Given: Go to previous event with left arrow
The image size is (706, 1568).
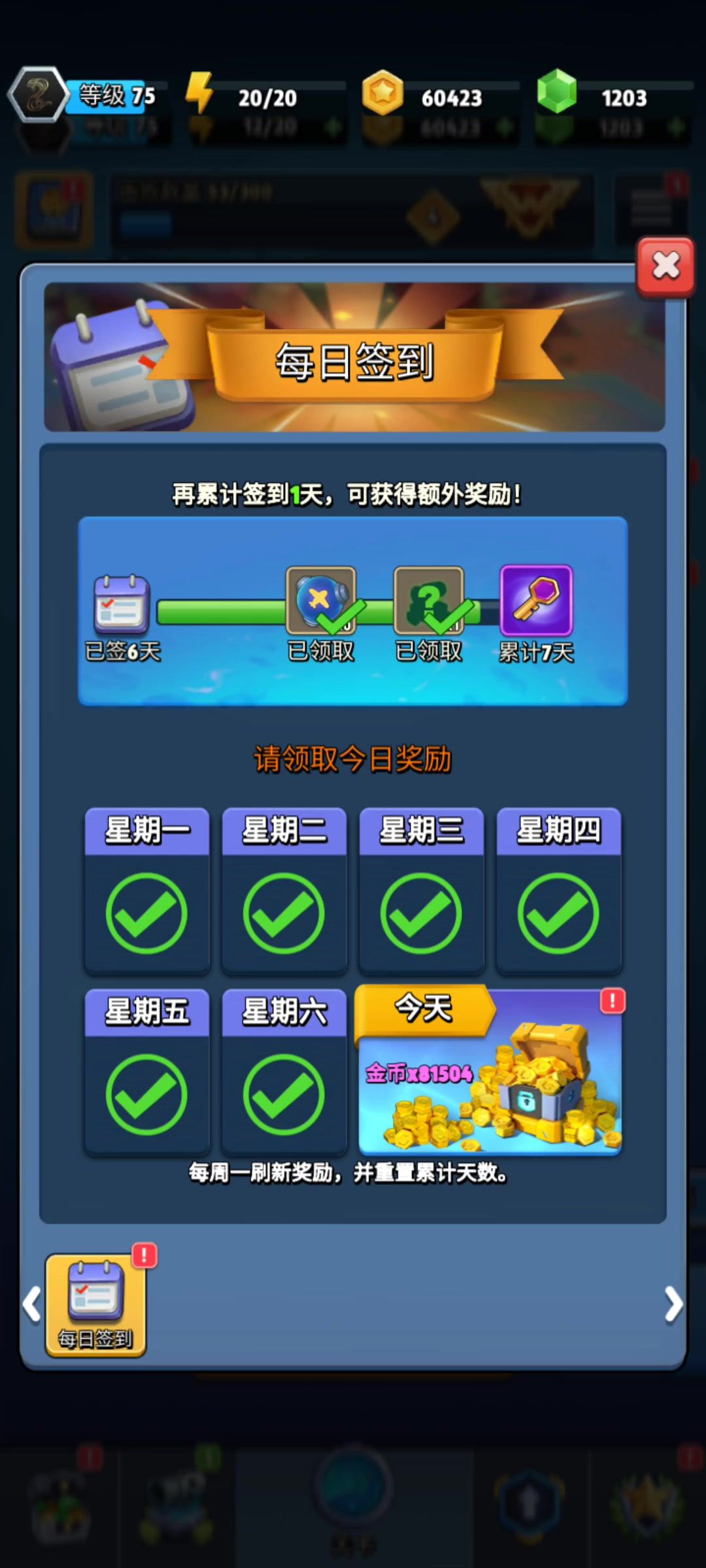Looking at the screenshot, I should (31, 1305).
